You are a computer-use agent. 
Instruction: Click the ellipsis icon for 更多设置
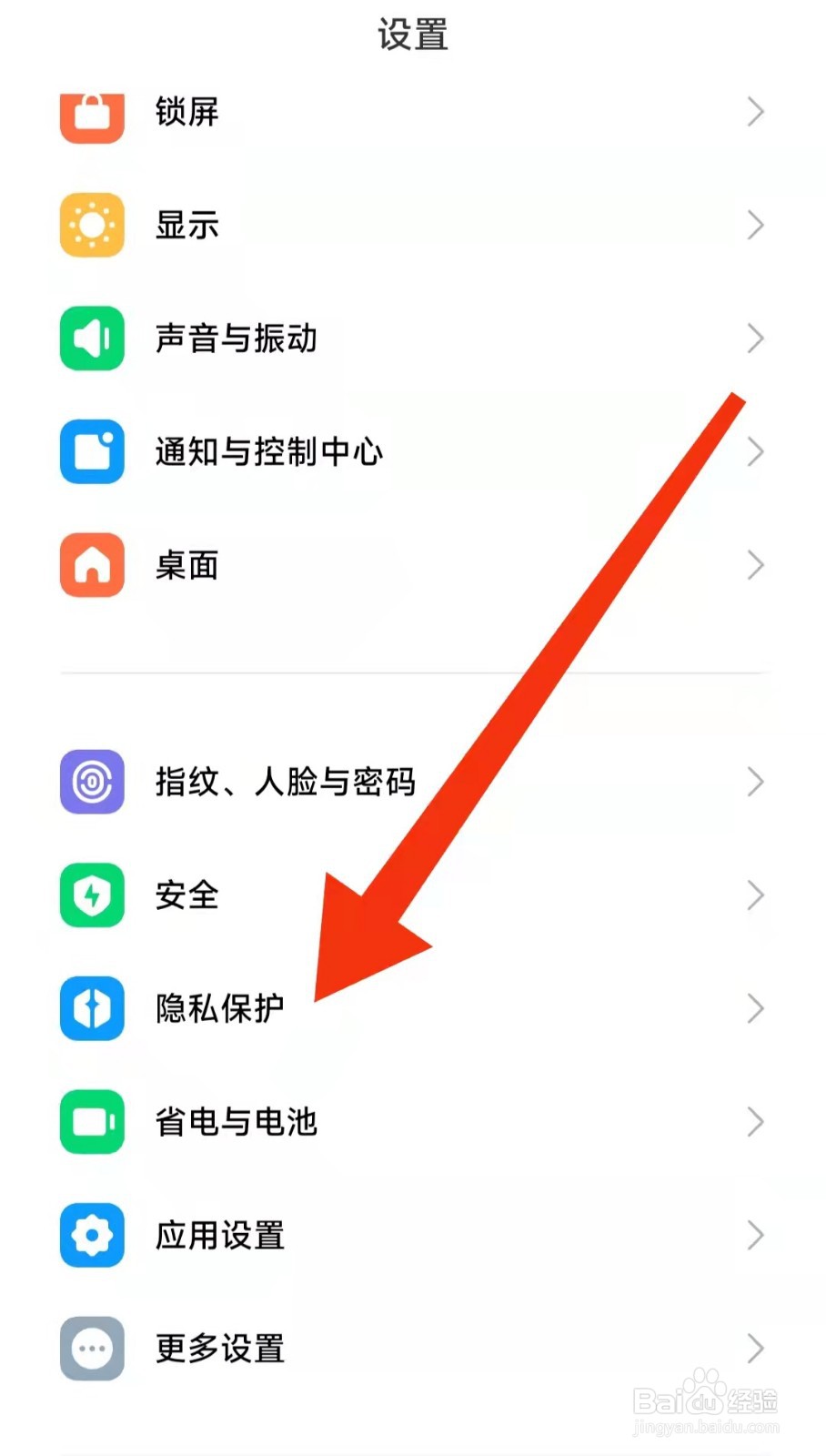tap(90, 1350)
